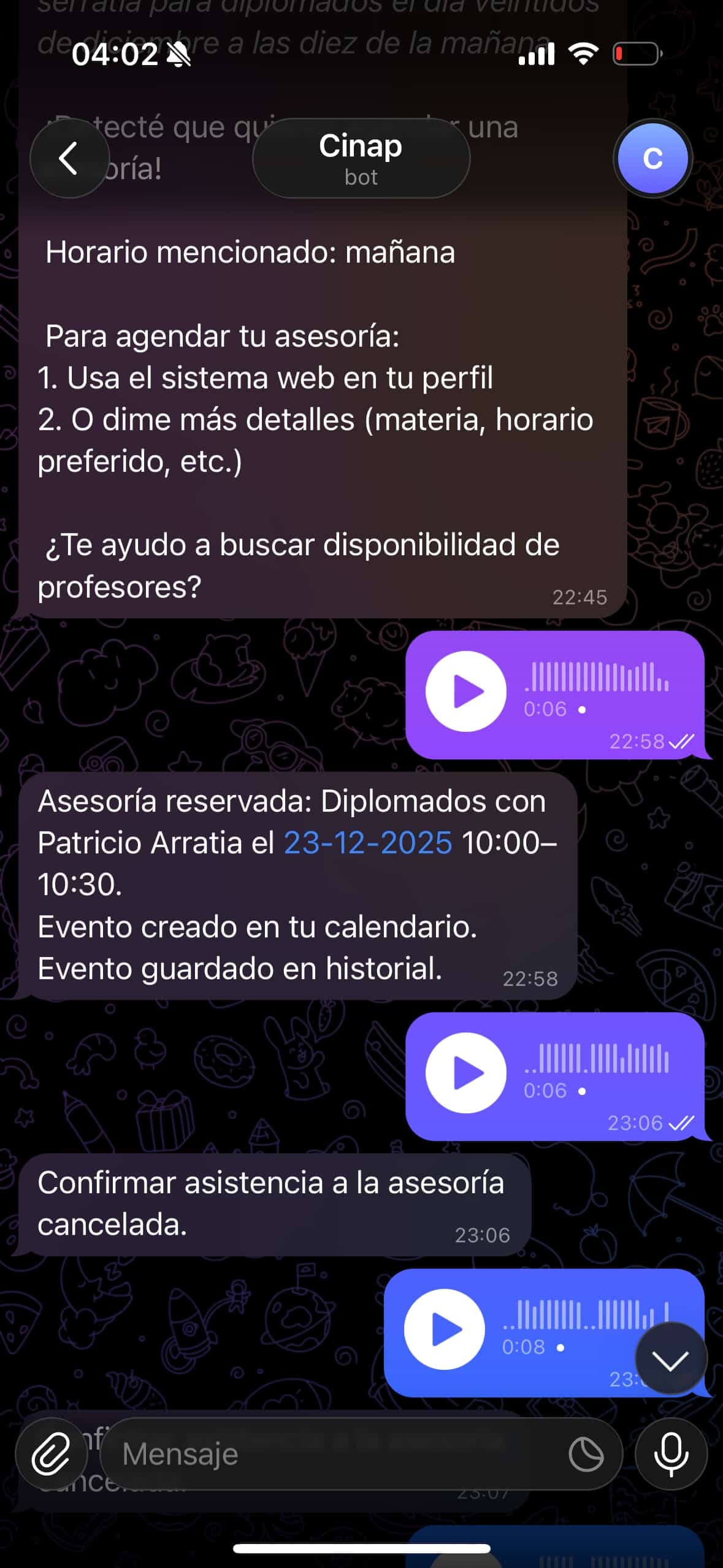The height and width of the screenshot is (1568, 723).
Task: Play the 0:06 voice message sent at 22:58
Action: click(466, 690)
